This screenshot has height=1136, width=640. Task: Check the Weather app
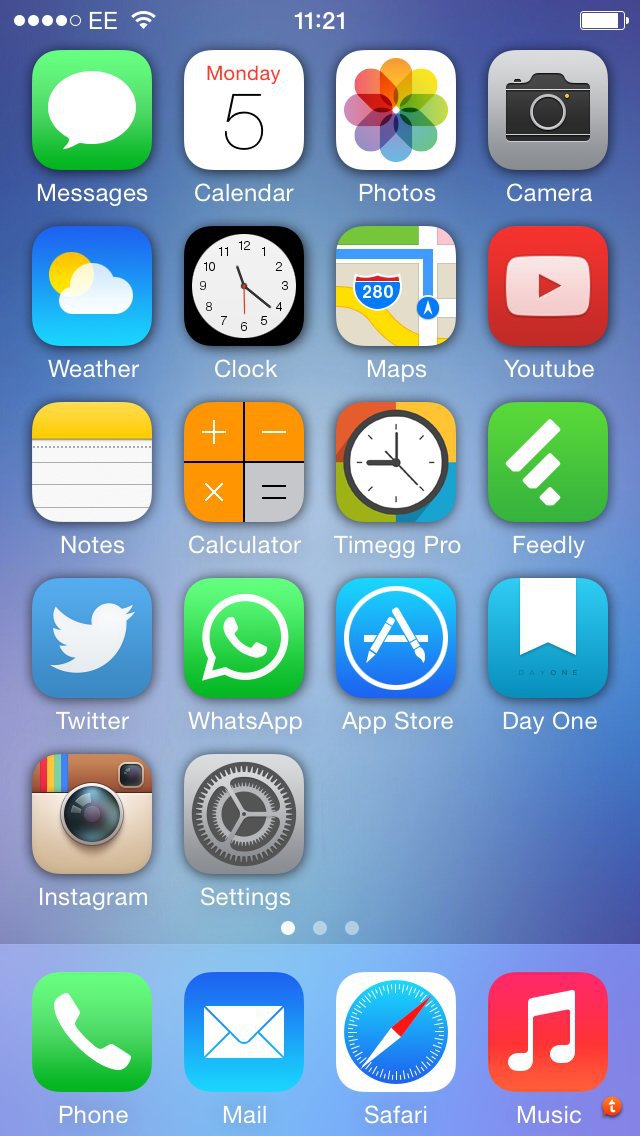(92, 286)
